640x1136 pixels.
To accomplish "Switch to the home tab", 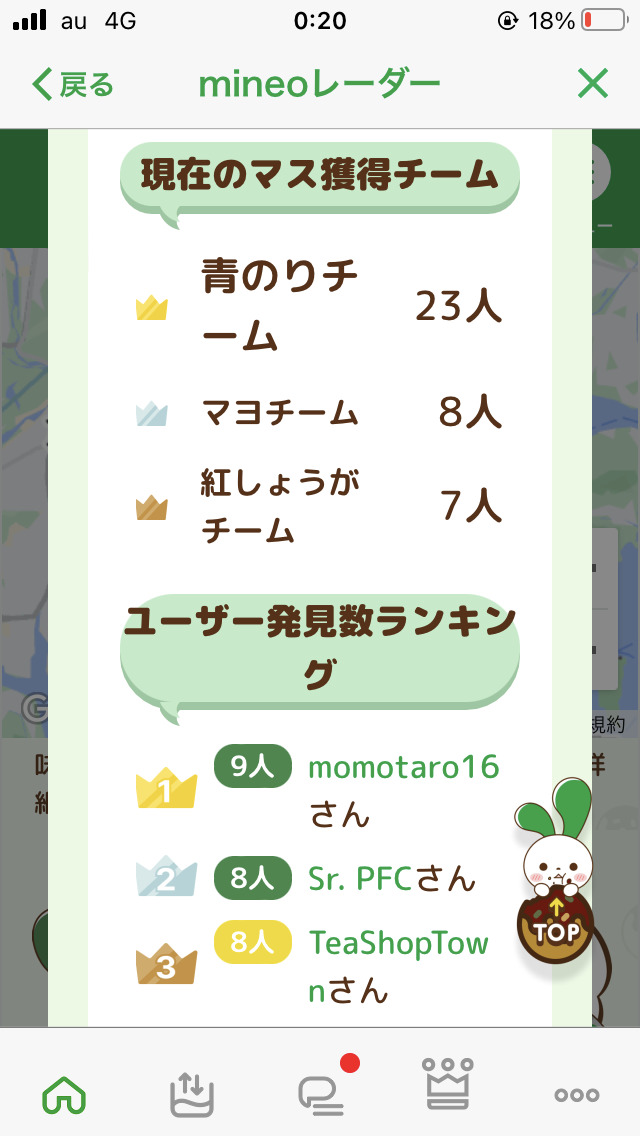I will tap(64, 1095).
